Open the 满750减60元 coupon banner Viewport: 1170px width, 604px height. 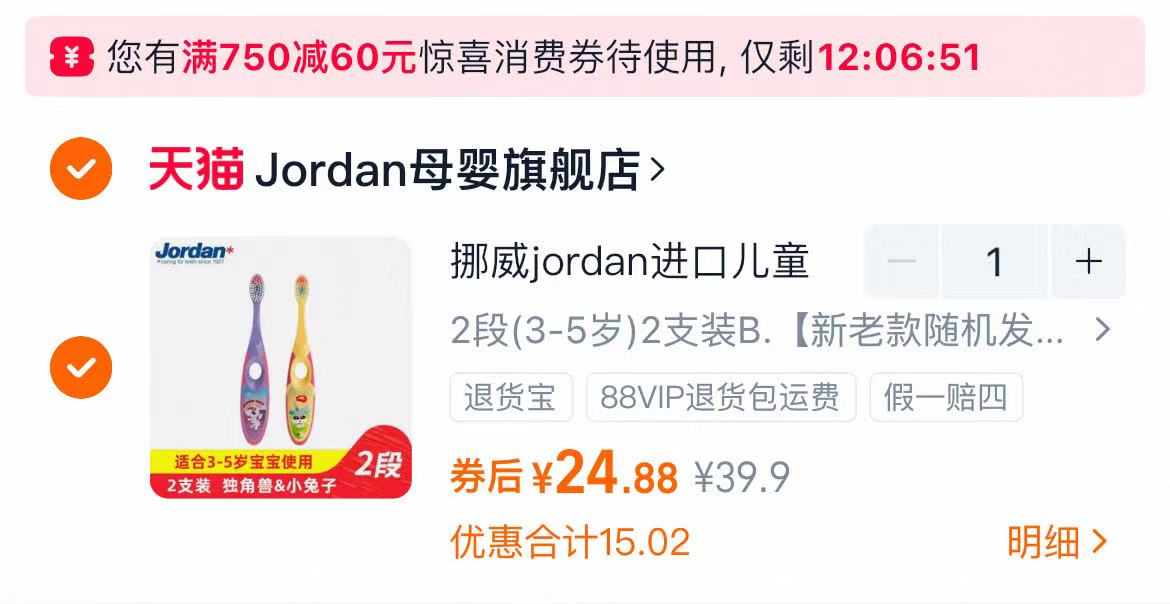coord(584,58)
